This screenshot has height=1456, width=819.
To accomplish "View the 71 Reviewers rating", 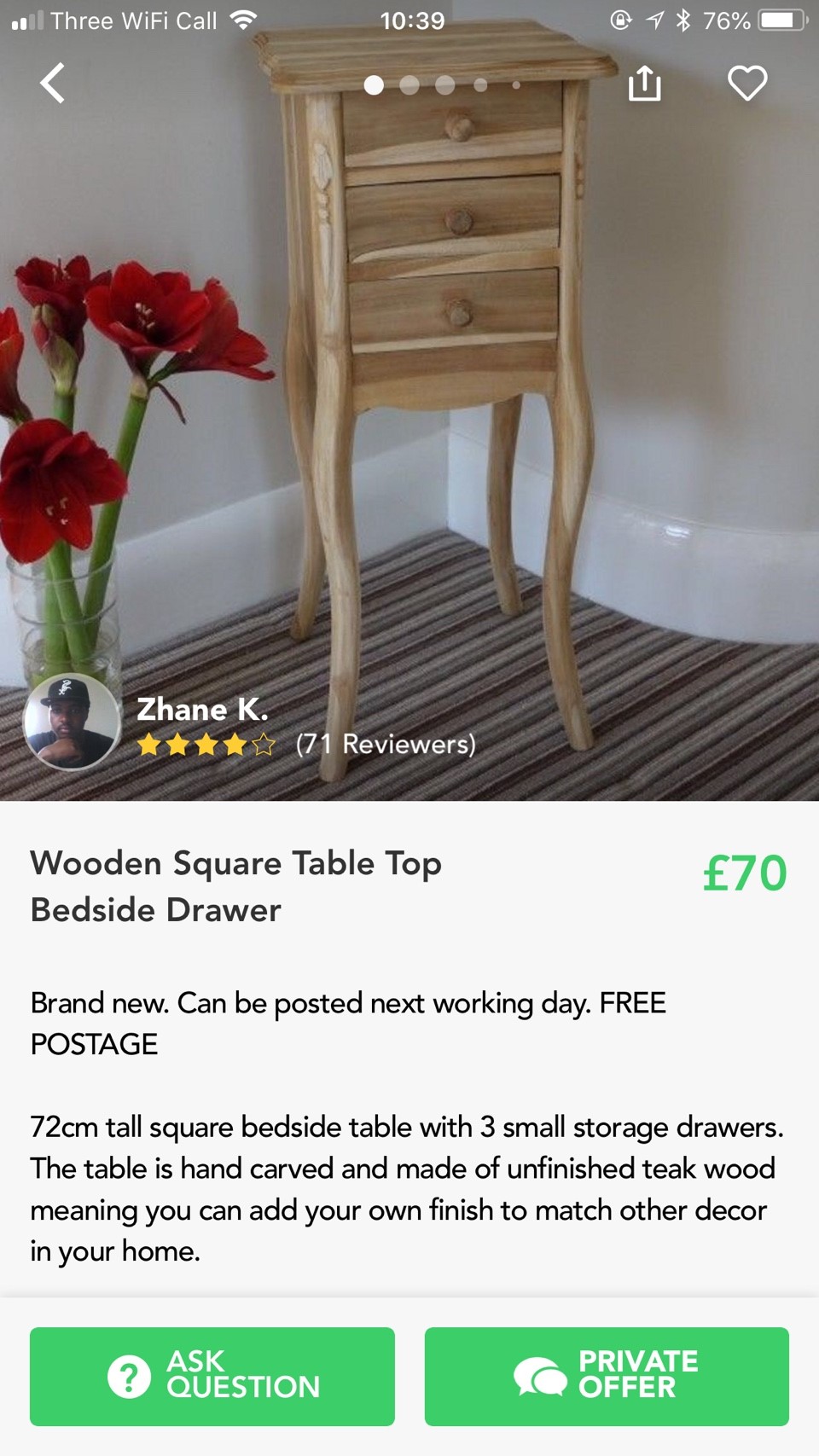I will click(x=385, y=745).
